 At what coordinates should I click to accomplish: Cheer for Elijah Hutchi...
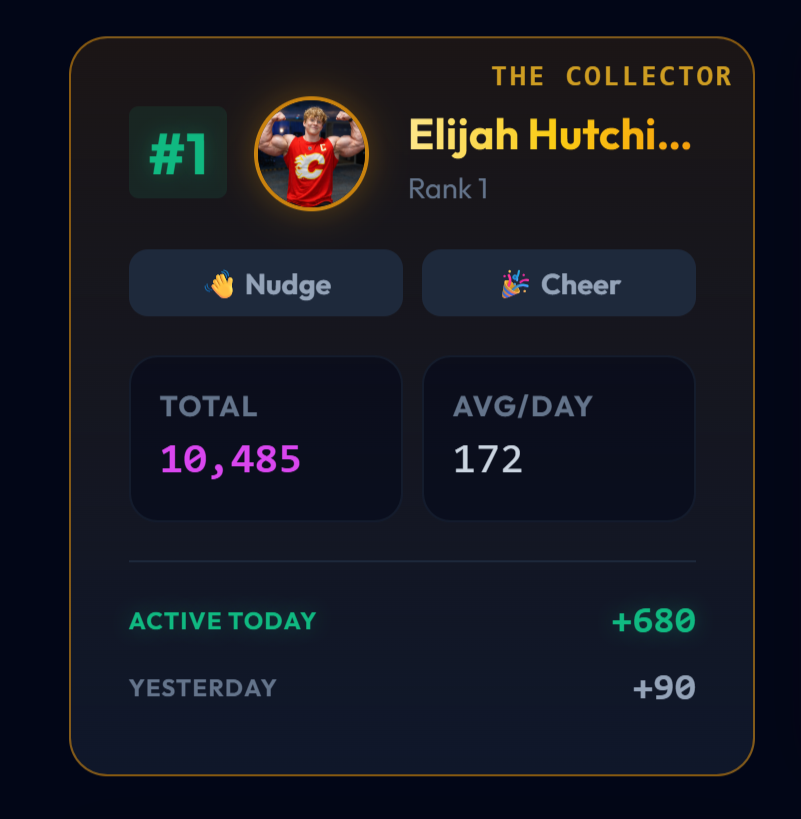tap(558, 284)
